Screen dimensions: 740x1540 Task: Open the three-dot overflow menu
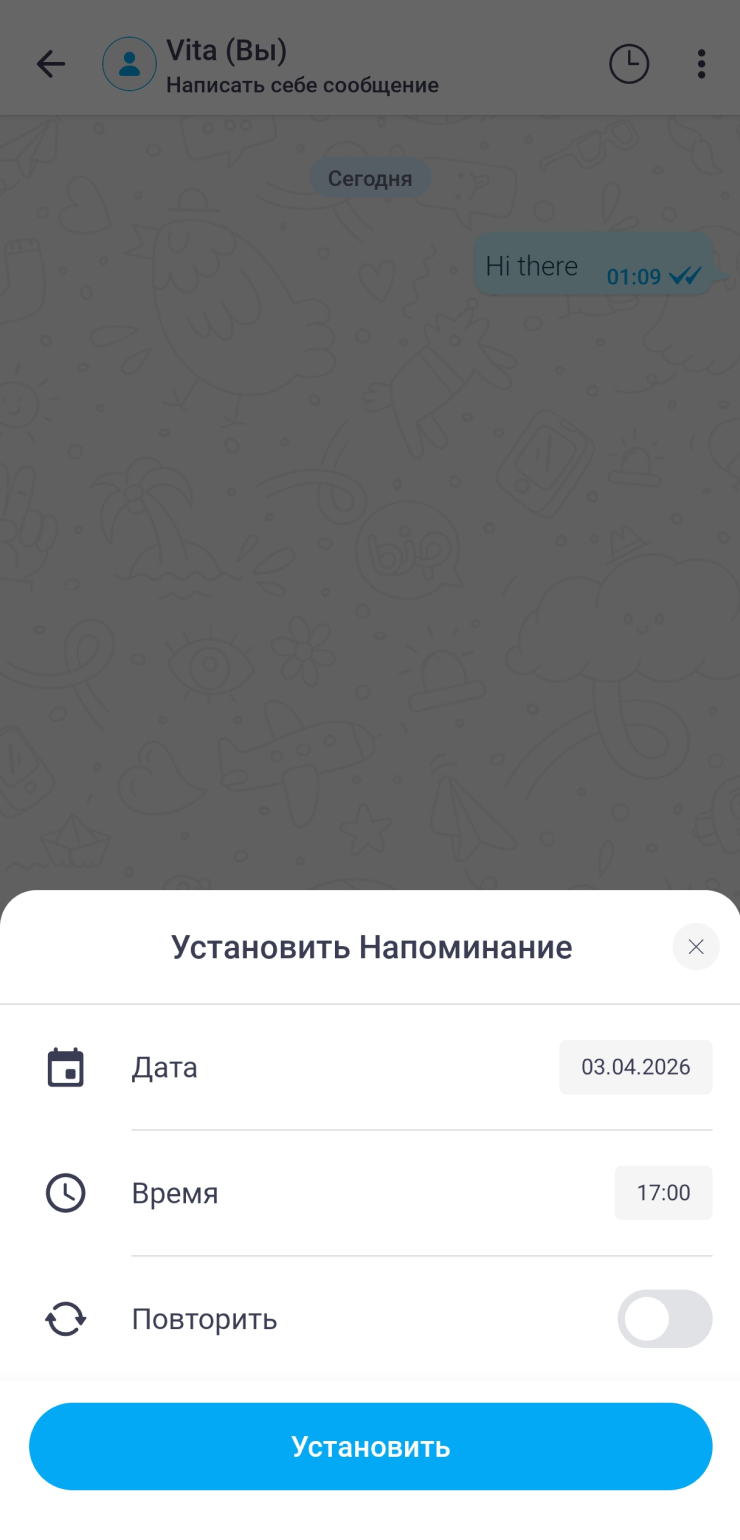701,64
